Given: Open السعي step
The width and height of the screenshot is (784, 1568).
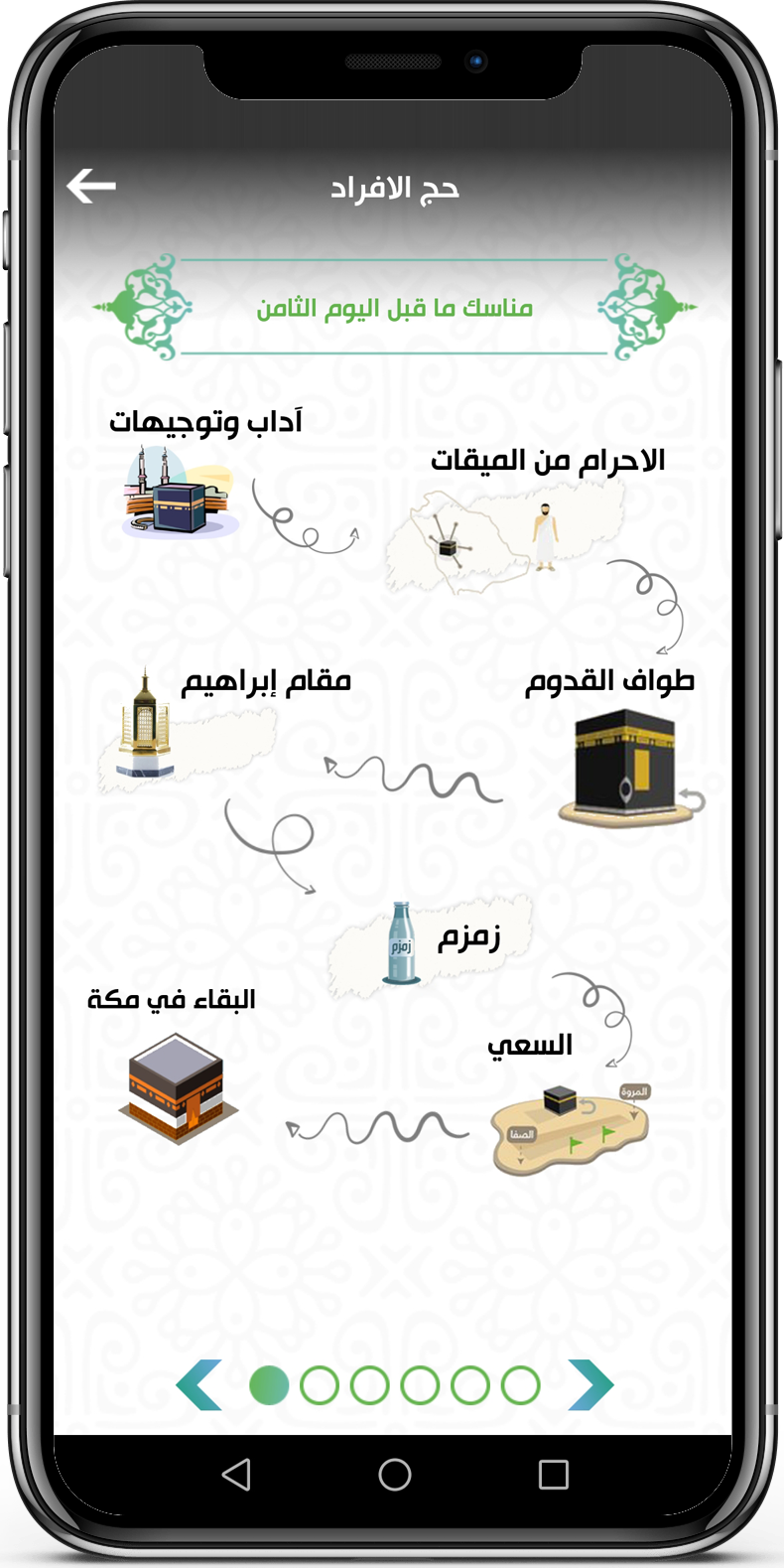Looking at the screenshot, I should click(x=569, y=1127).
